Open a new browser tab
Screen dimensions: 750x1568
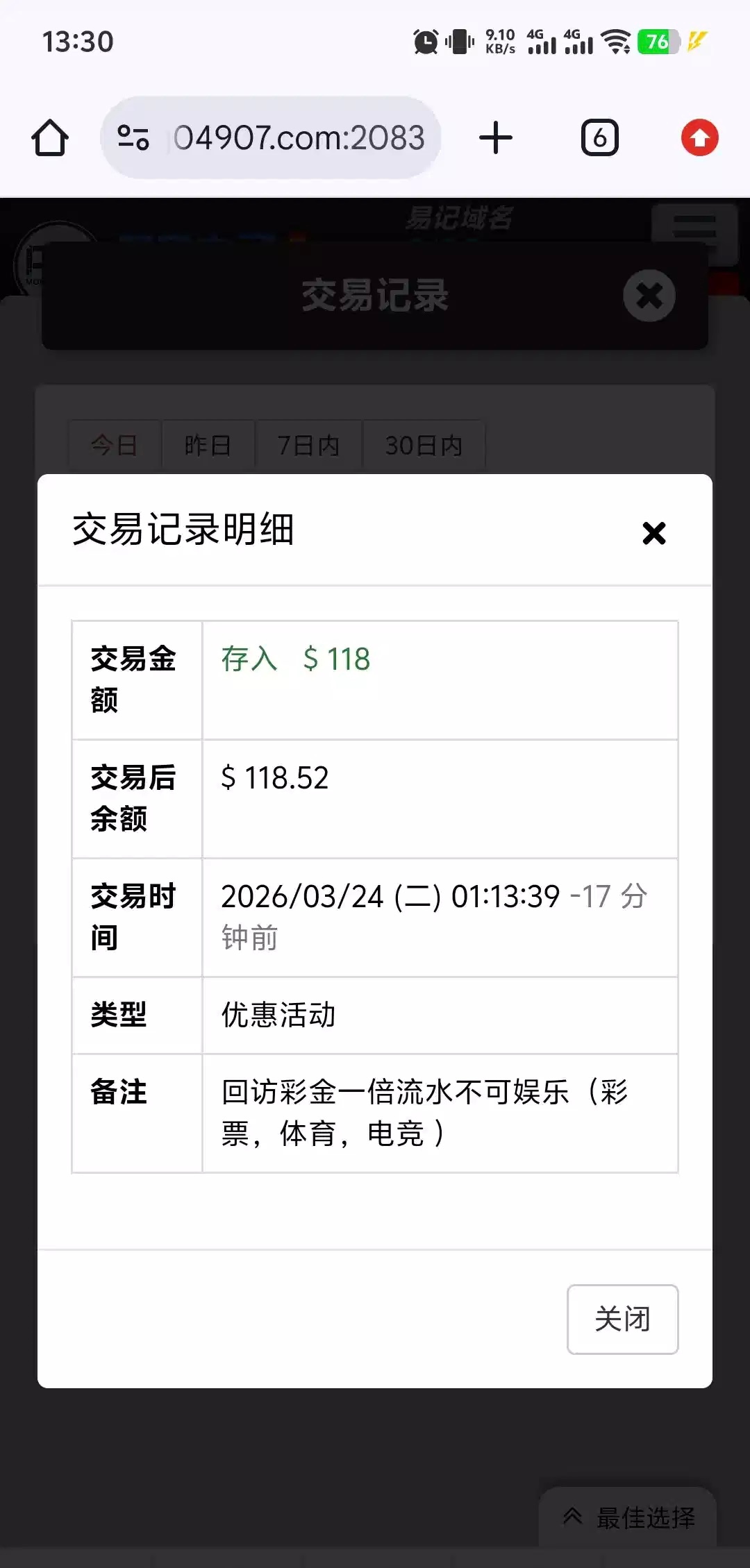point(496,137)
